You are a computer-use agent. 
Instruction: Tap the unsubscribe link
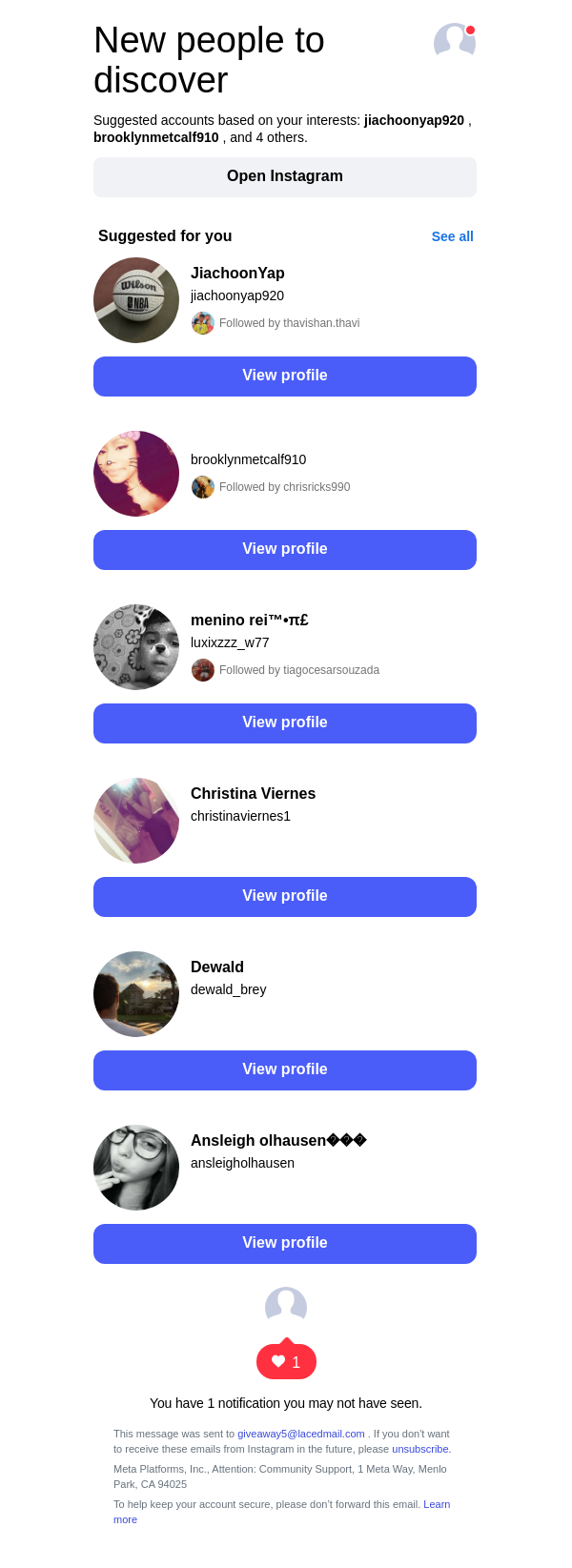(x=420, y=1449)
